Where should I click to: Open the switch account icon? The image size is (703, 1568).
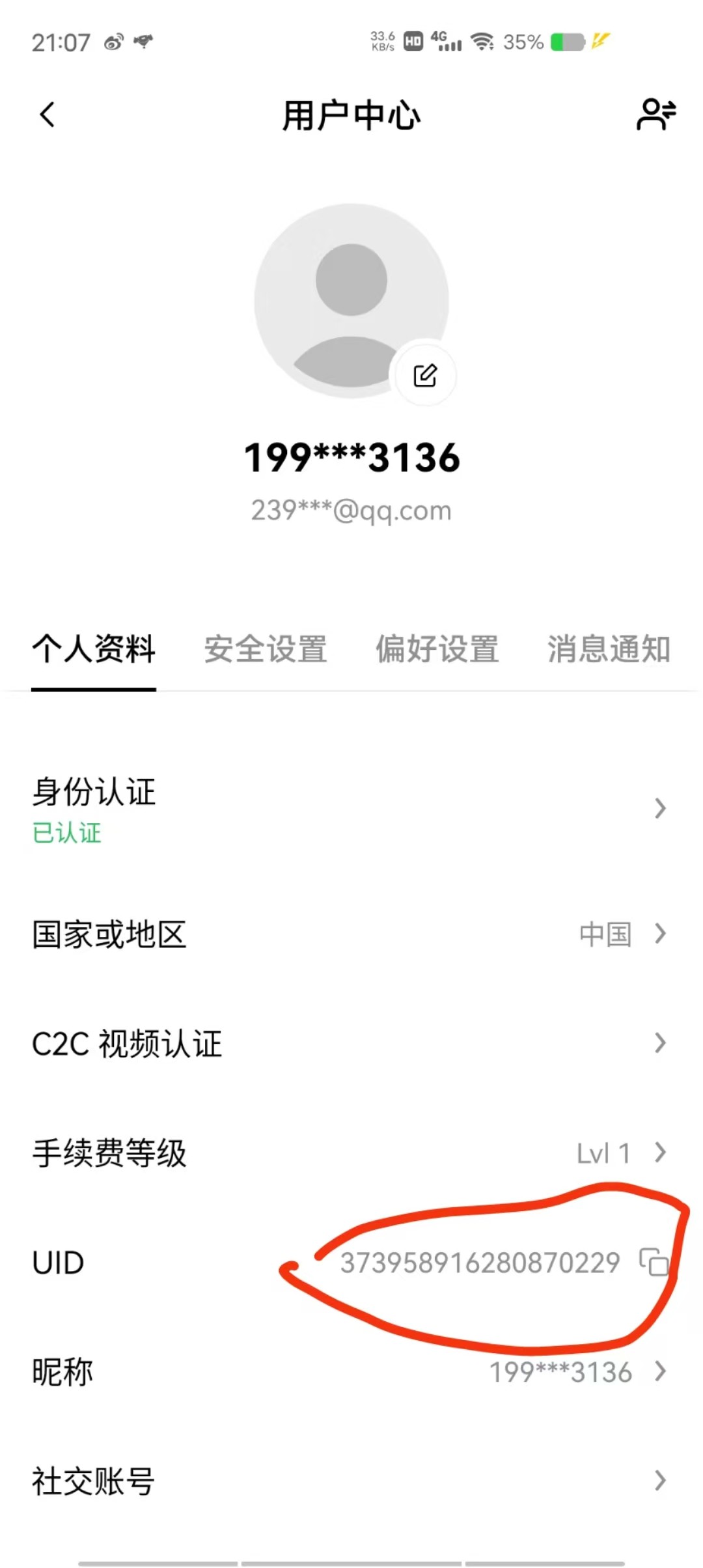point(656,115)
